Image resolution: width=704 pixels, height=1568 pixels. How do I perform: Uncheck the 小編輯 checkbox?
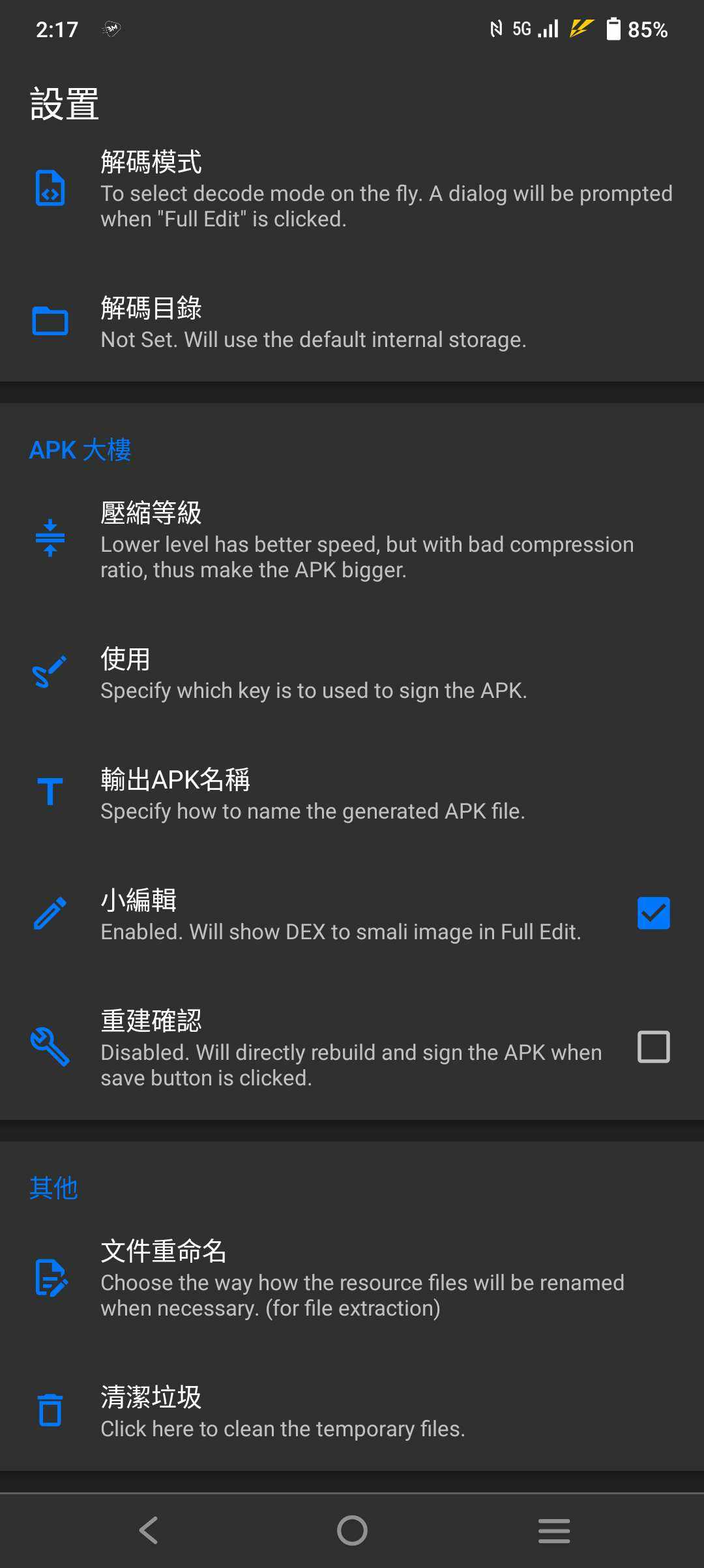click(653, 913)
